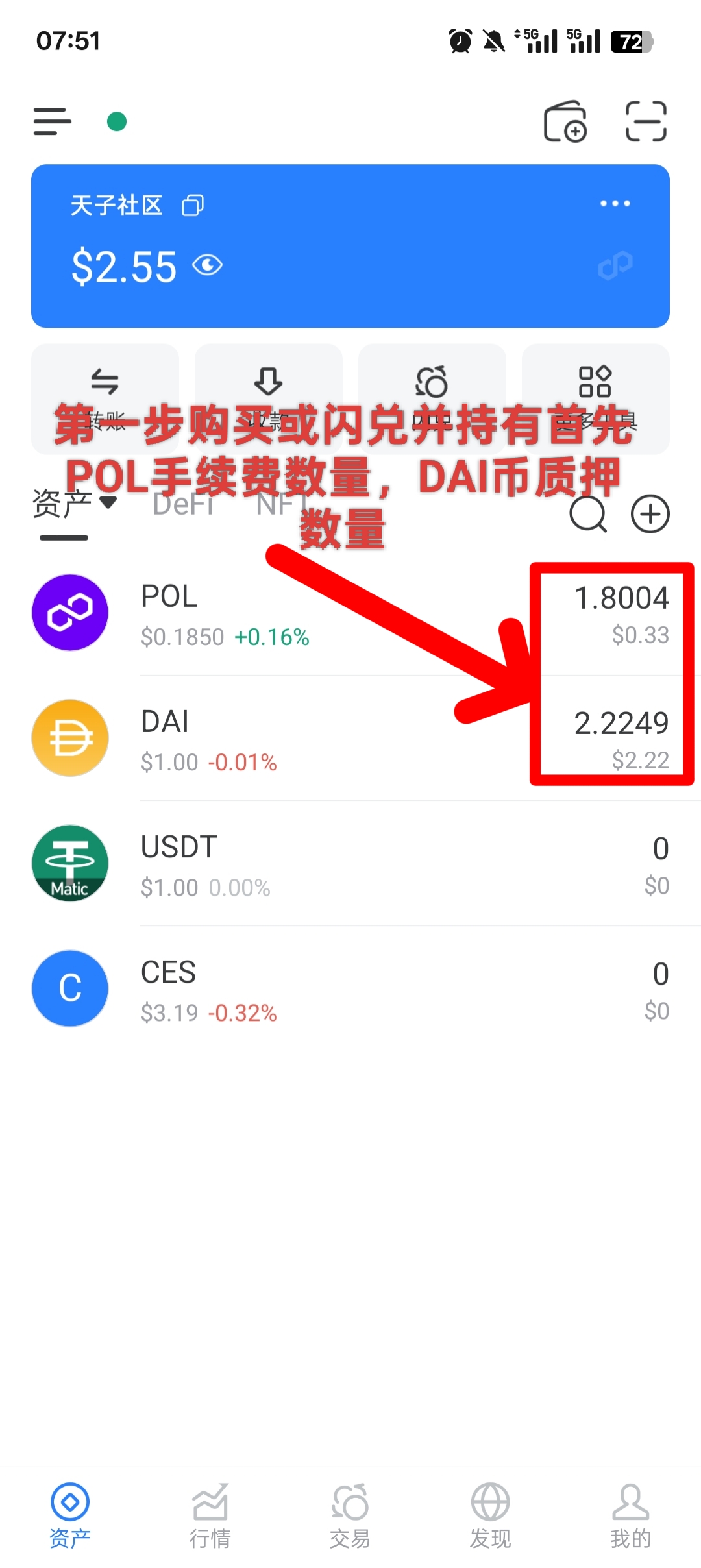Open the add wallet icon

pyautogui.click(x=565, y=121)
